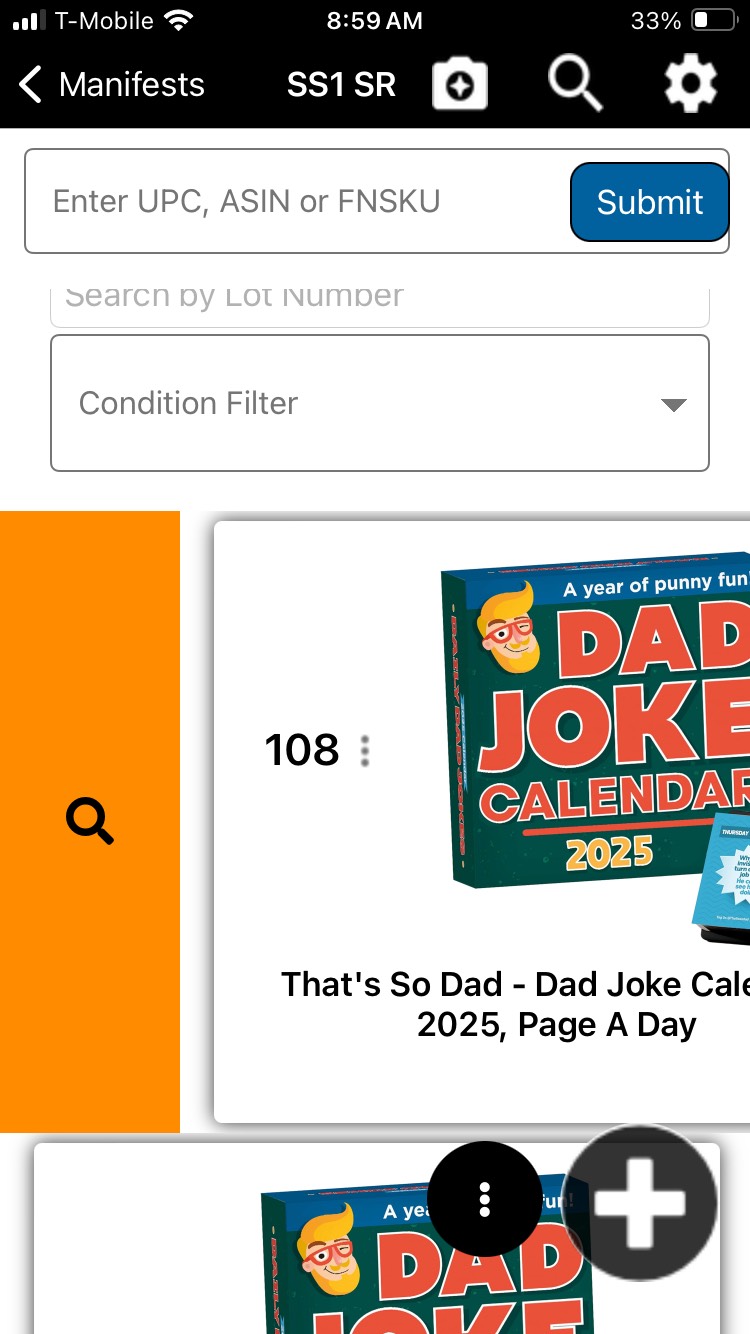
Task: Open the camera scan icon
Action: [460, 85]
